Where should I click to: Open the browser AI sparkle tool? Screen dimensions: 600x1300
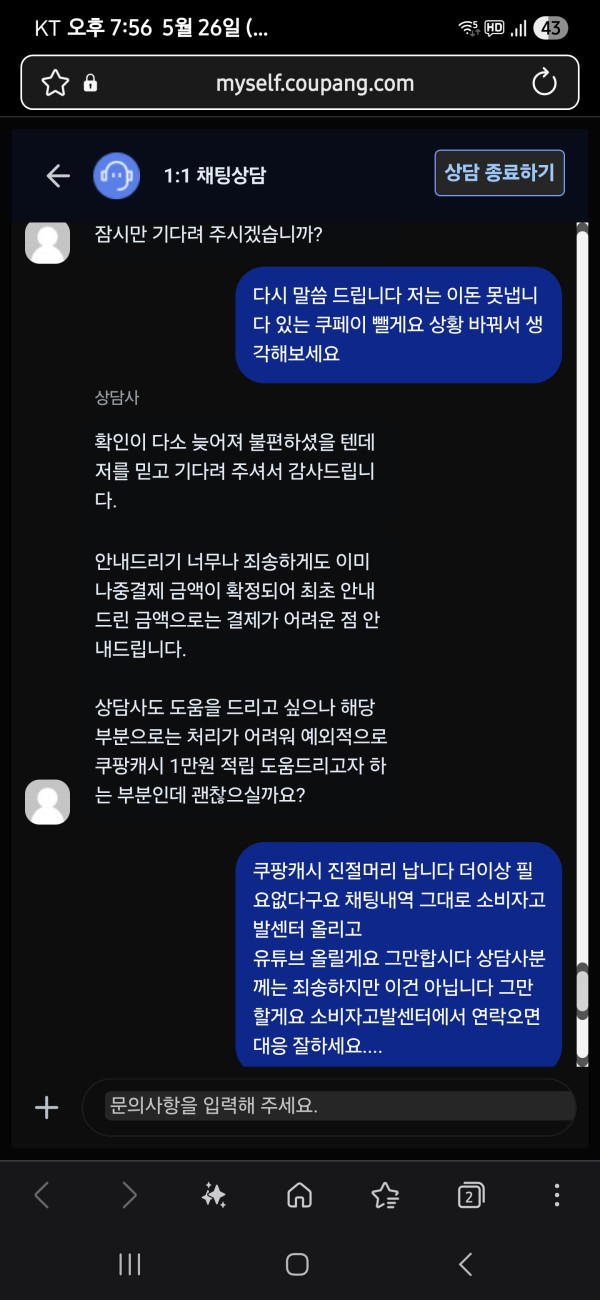pyautogui.click(x=213, y=1195)
